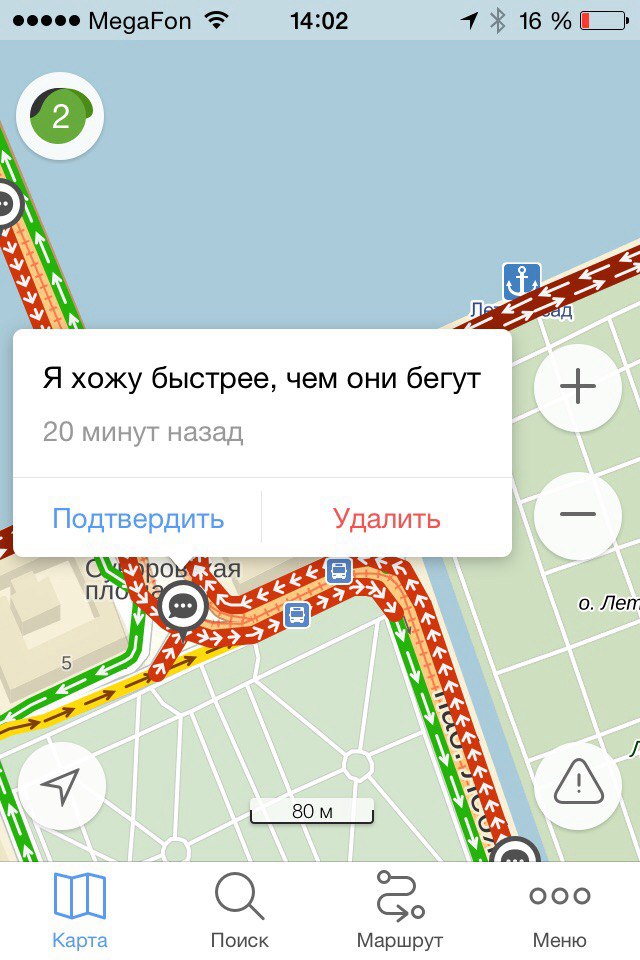Tap Удалить to delete the comment
The height and width of the screenshot is (960, 640).
point(386,519)
